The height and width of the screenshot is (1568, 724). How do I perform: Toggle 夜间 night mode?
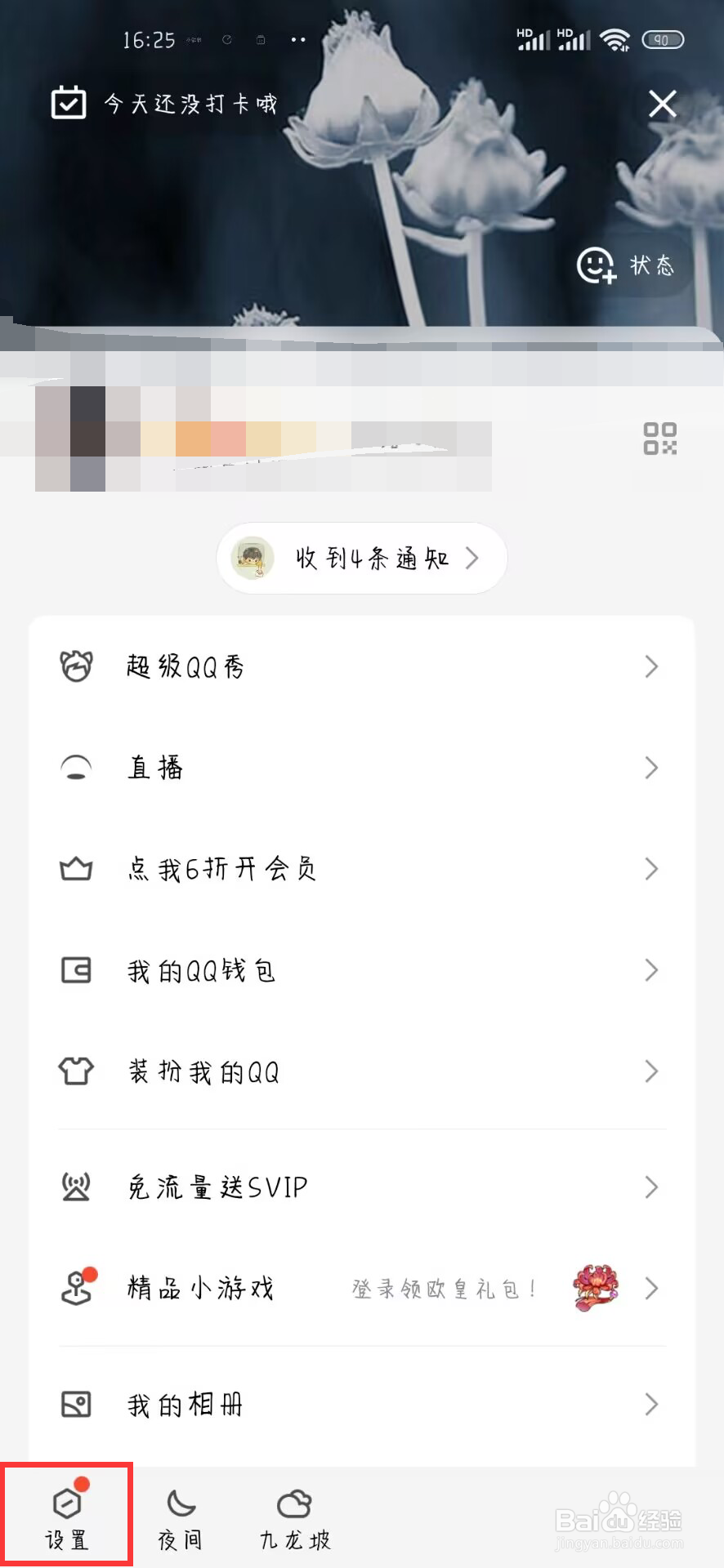tap(179, 1517)
